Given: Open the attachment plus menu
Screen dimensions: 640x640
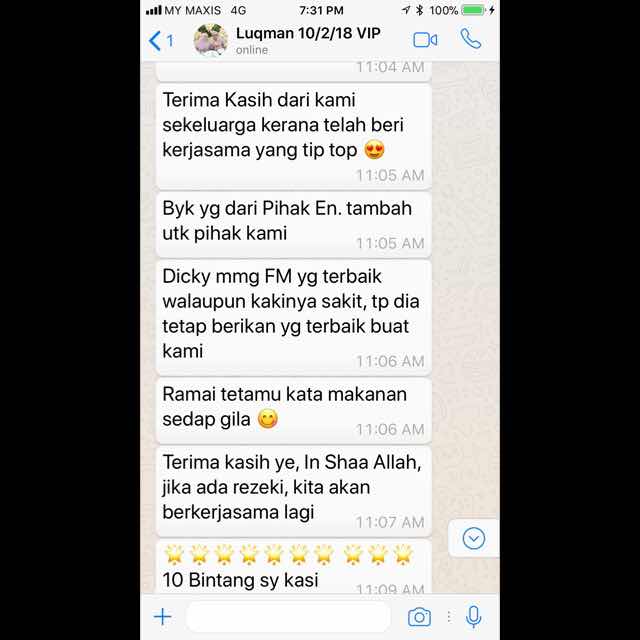Looking at the screenshot, I should point(162,617).
